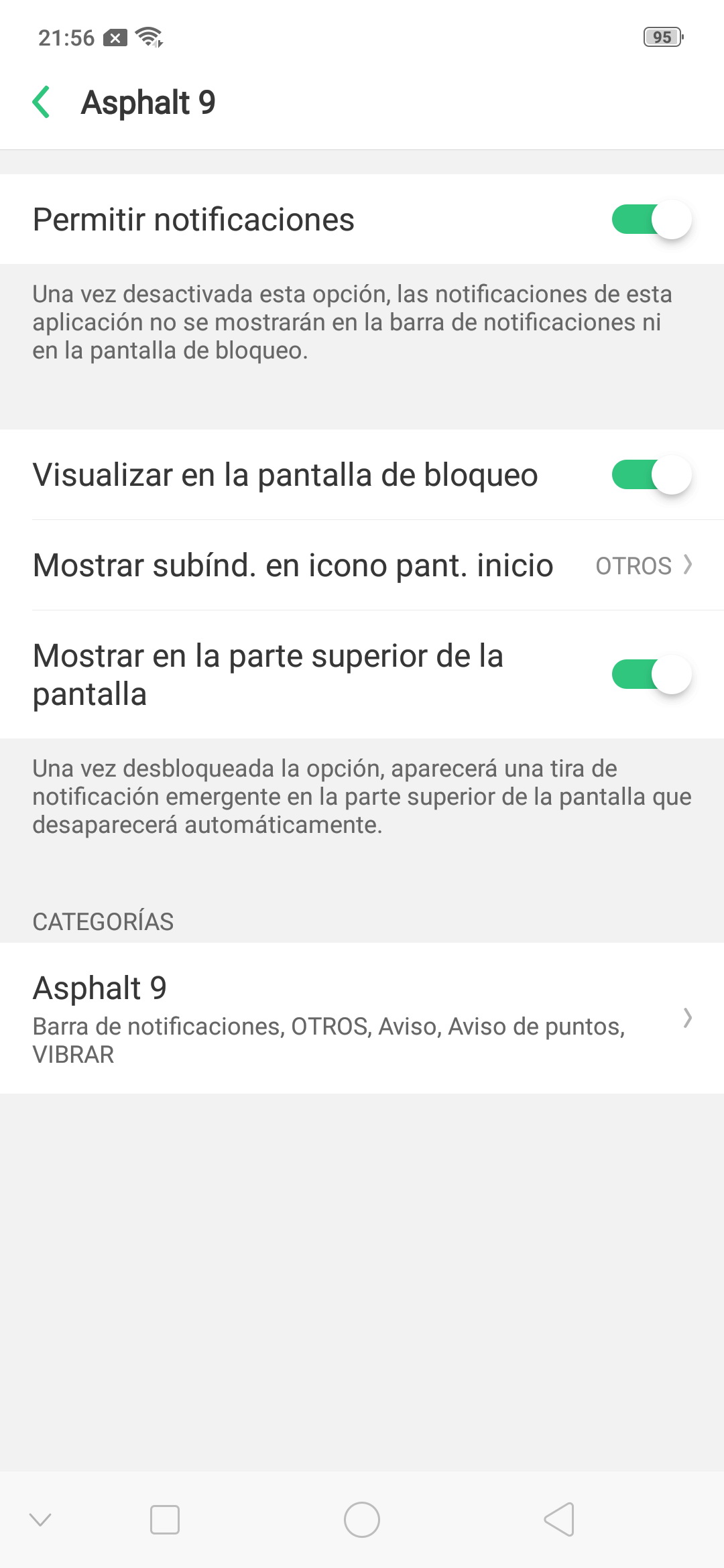Go back from Asphalt 9 notification settings
This screenshot has height=1568, width=724.
(42, 103)
